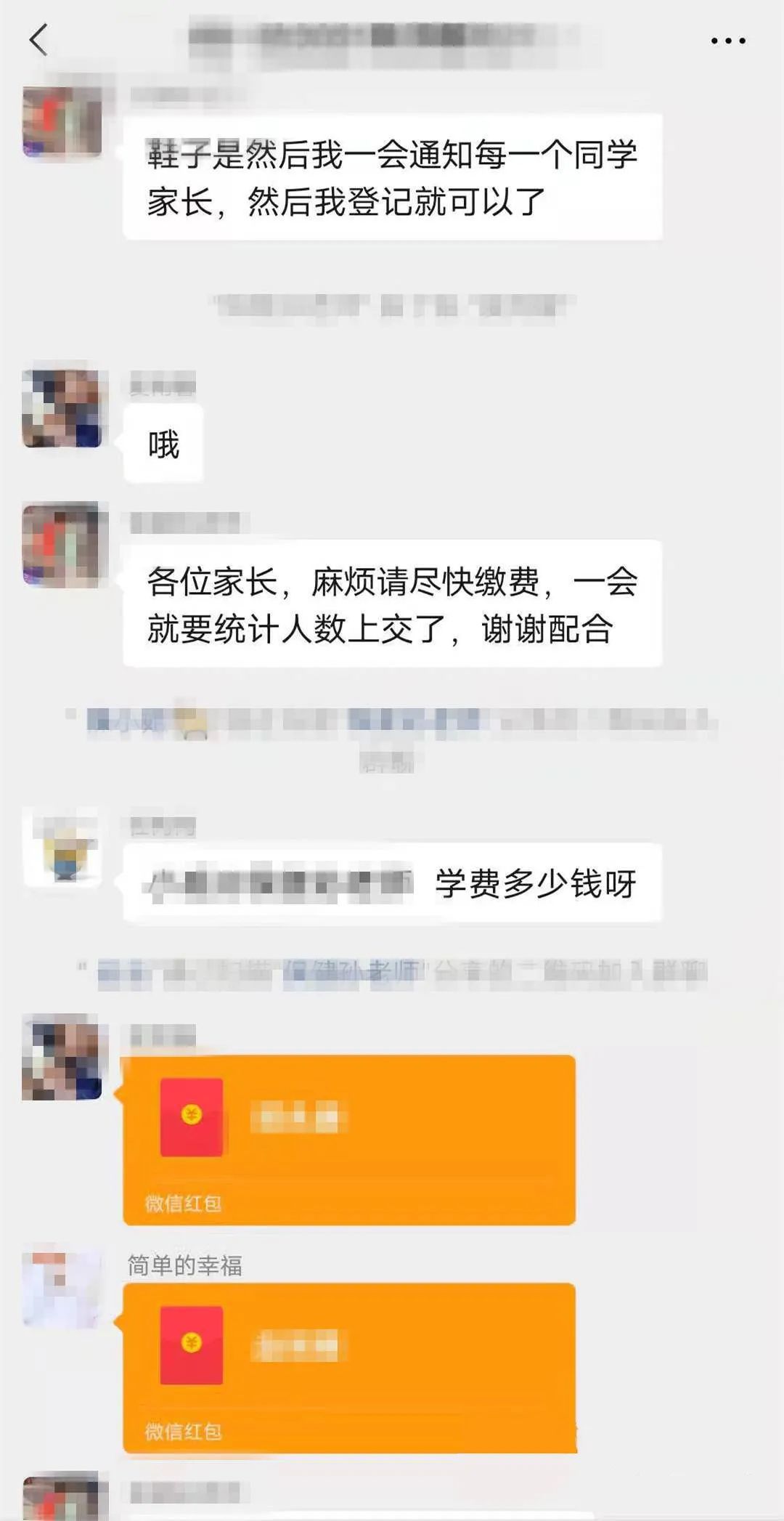
Task: Open the red packet from 简单的幸福
Action: click(x=348, y=1367)
